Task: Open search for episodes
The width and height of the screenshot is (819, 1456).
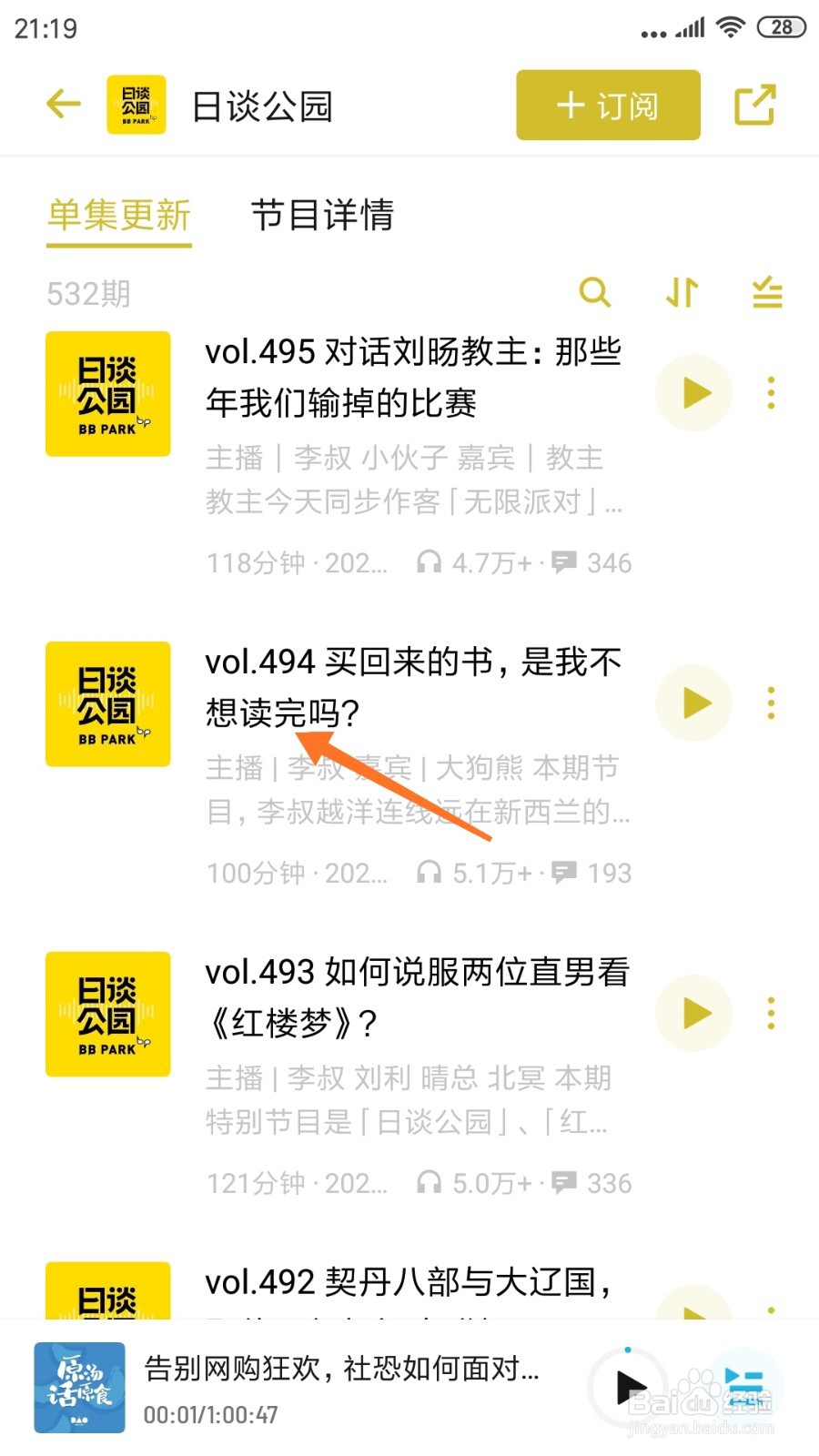Action: [x=596, y=293]
